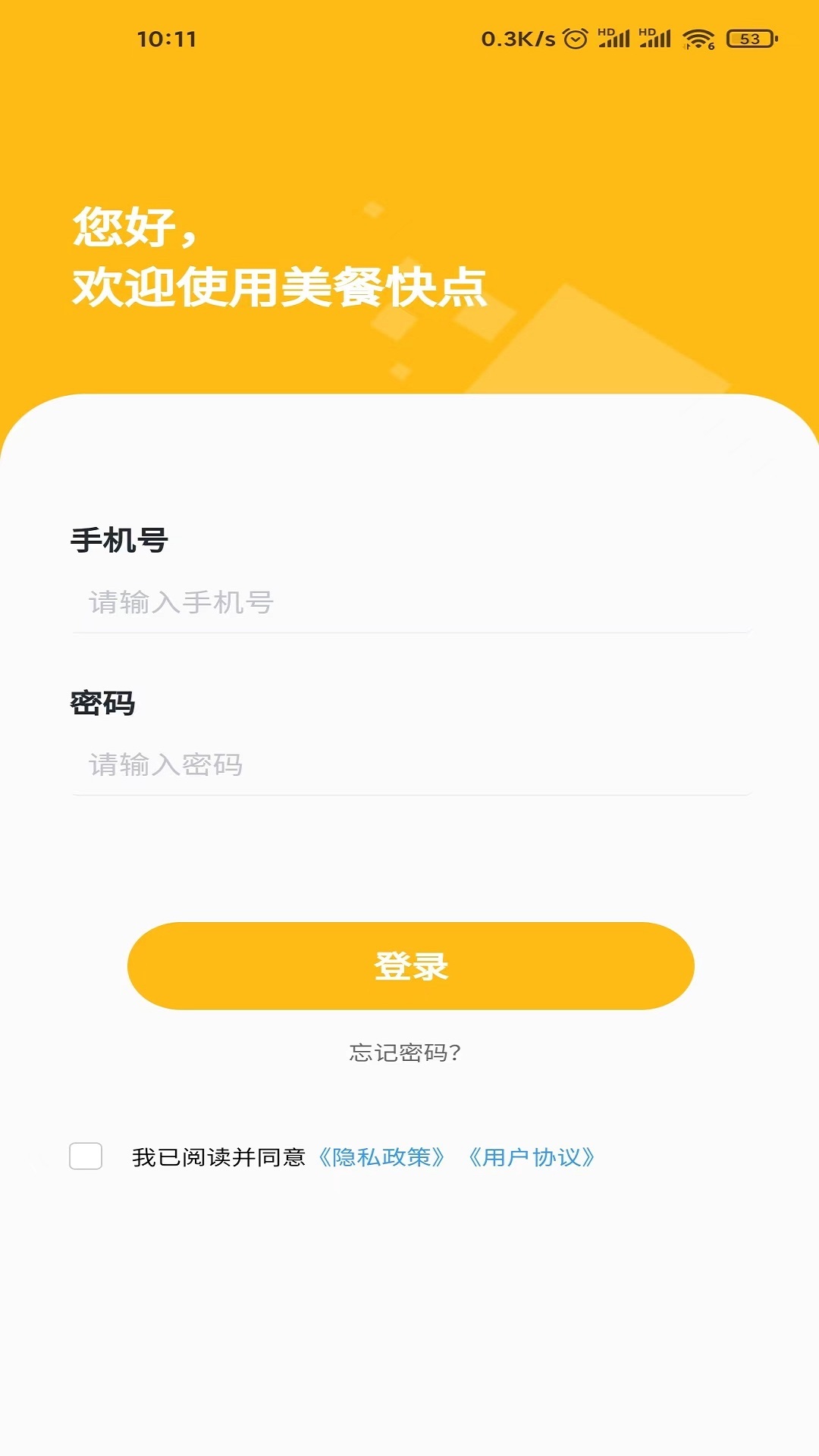Image resolution: width=819 pixels, height=1456 pixels.
Task: Tap the 手机号 field label
Action: click(x=118, y=540)
